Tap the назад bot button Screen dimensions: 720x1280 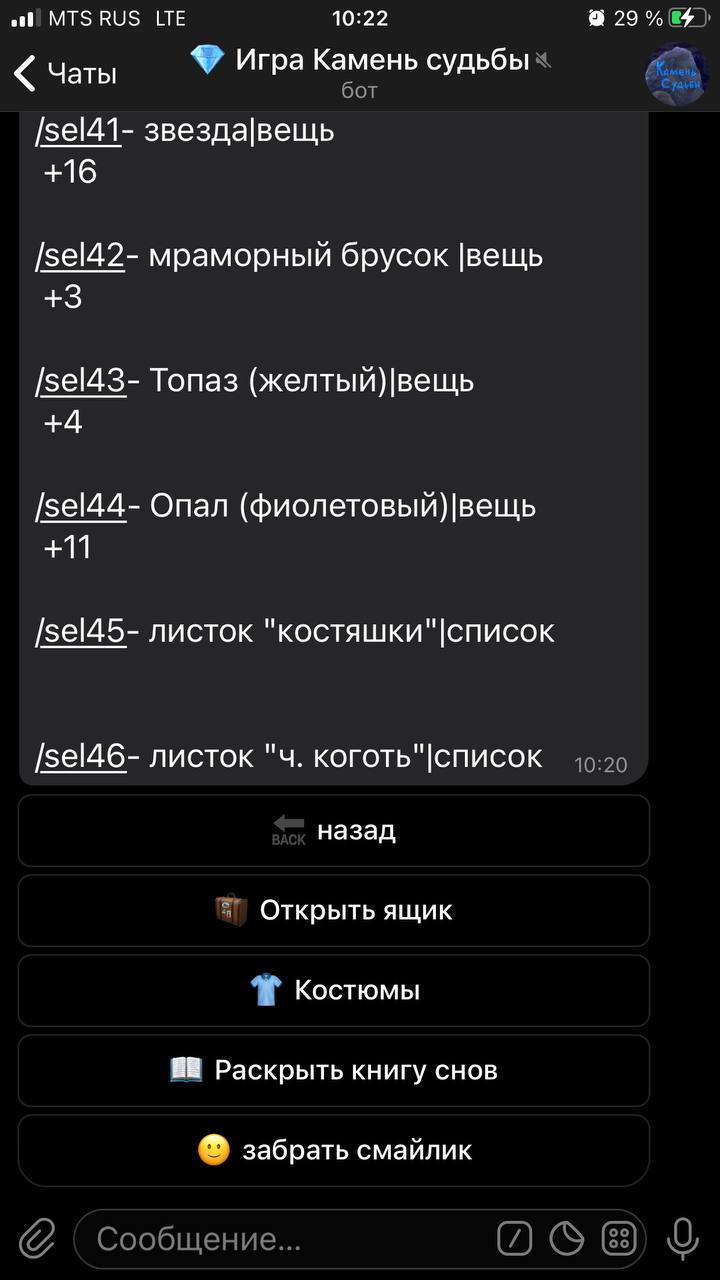coord(334,830)
